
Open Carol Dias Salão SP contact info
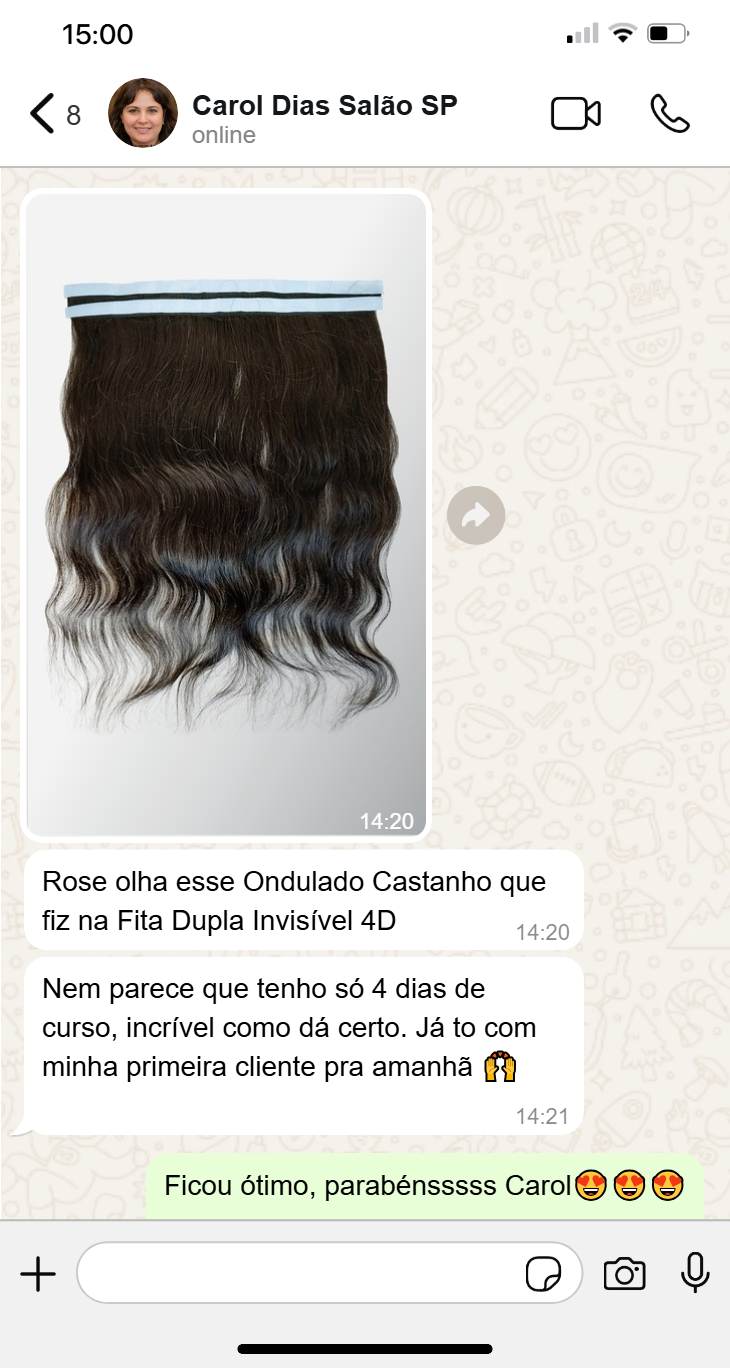(323, 116)
